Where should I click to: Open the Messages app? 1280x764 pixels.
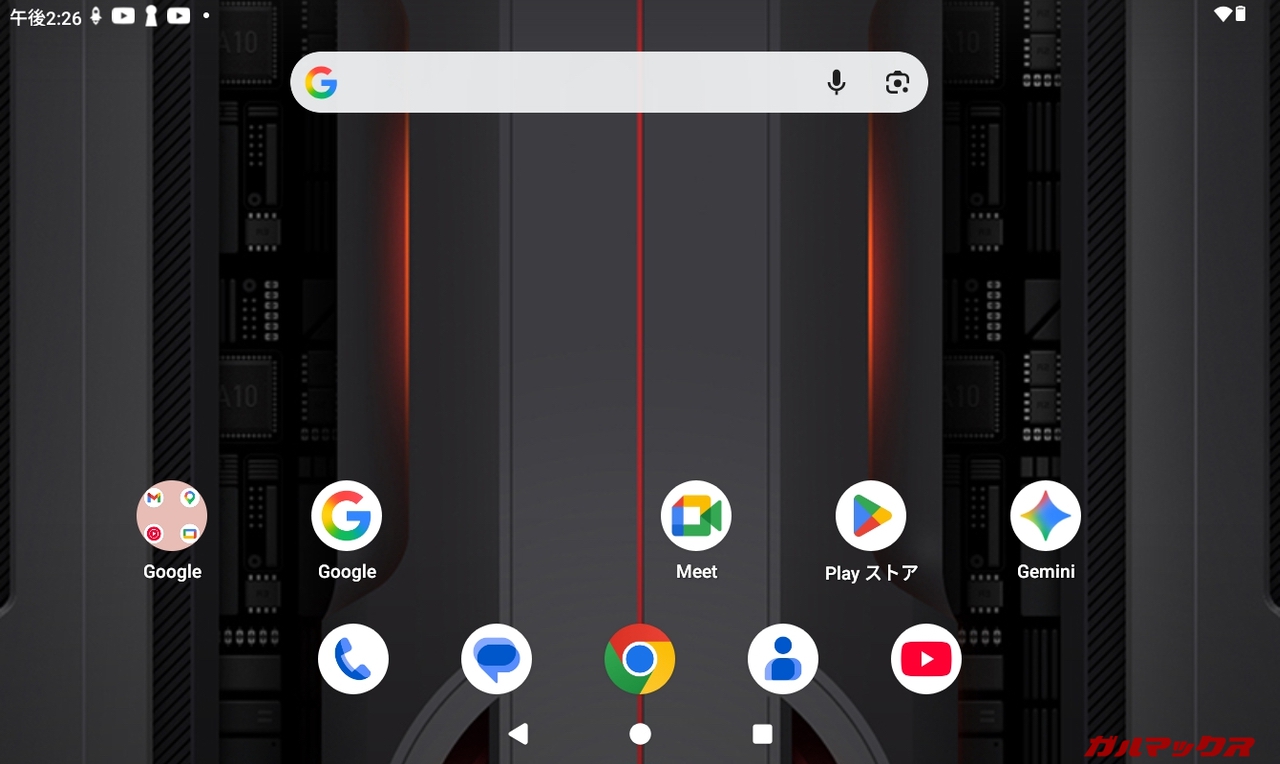496,659
